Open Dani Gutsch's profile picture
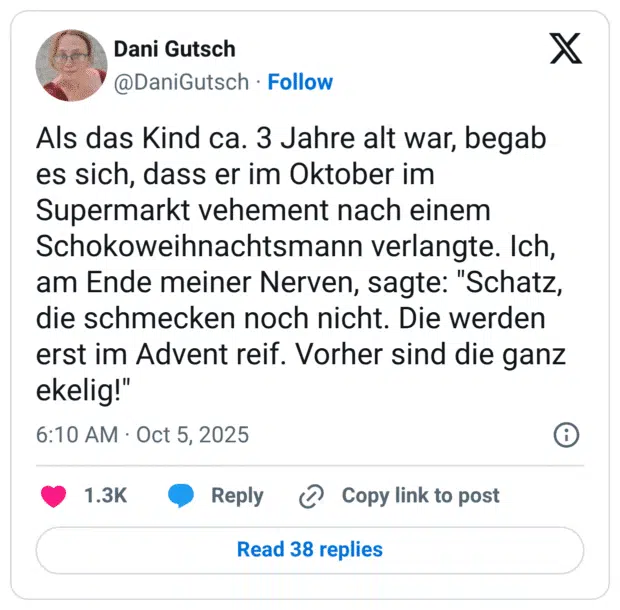 [x=71, y=65]
